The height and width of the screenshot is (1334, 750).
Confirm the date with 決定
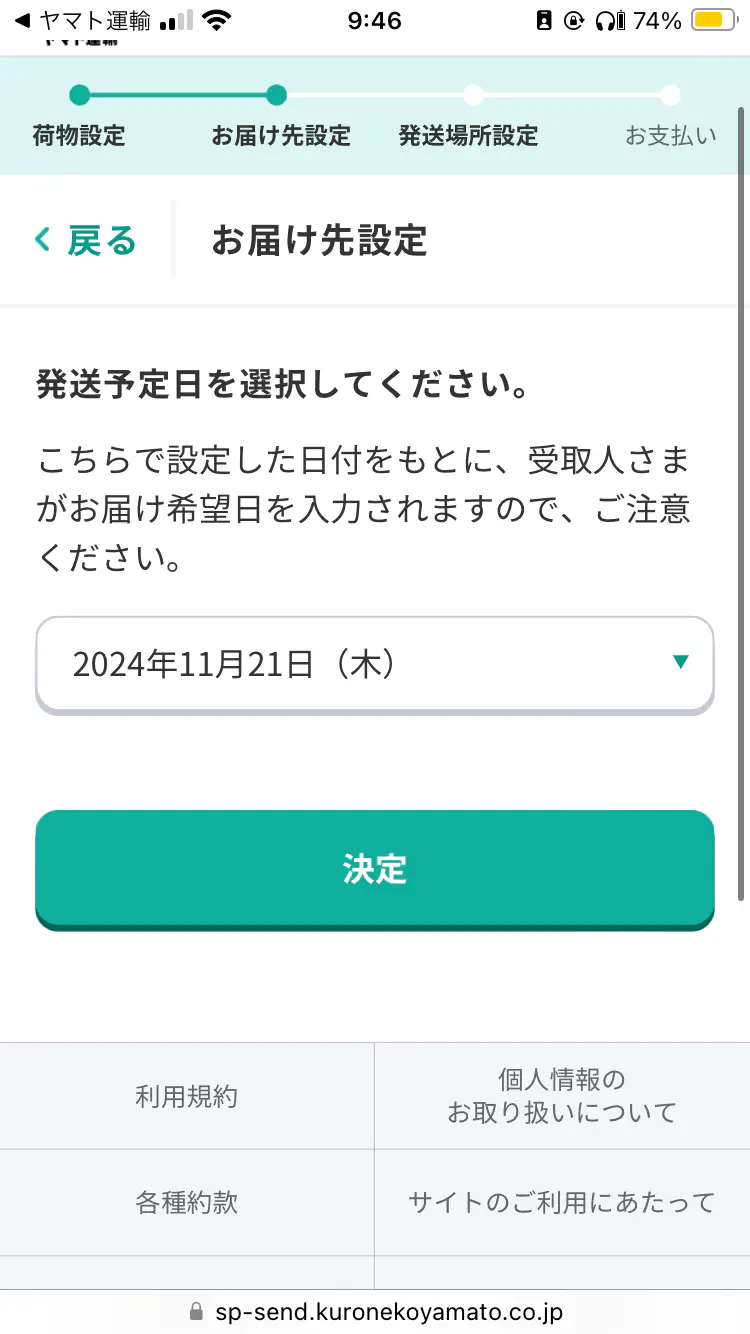click(x=375, y=868)
